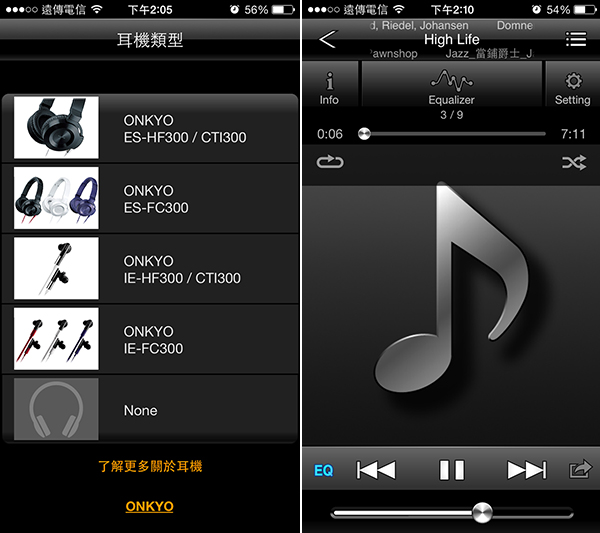
Task: Open the learn more about headphones link
Action: 149,467
